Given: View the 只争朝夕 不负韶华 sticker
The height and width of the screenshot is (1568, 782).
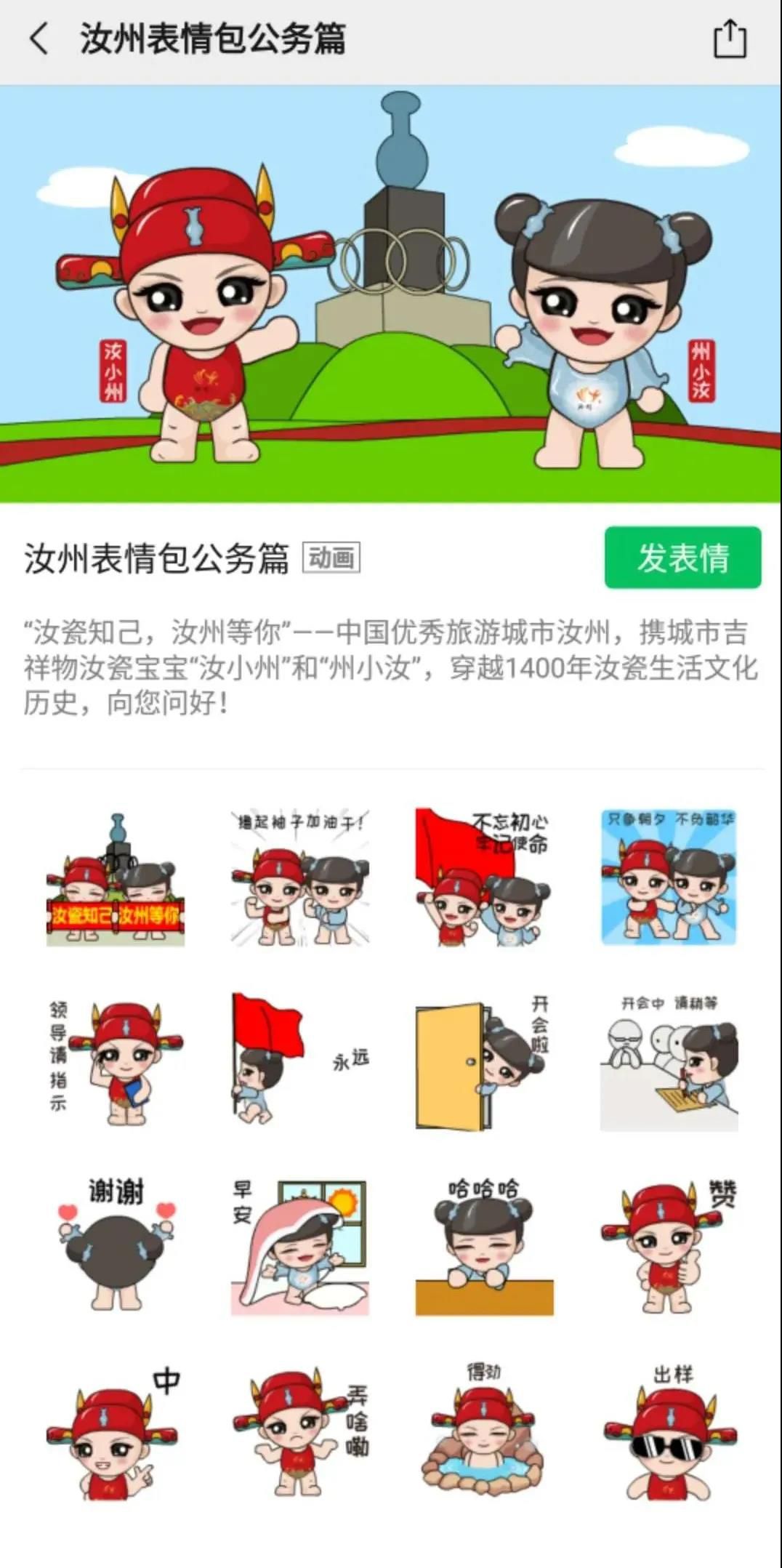Looking at the screenshot, I should click(669, 878).
